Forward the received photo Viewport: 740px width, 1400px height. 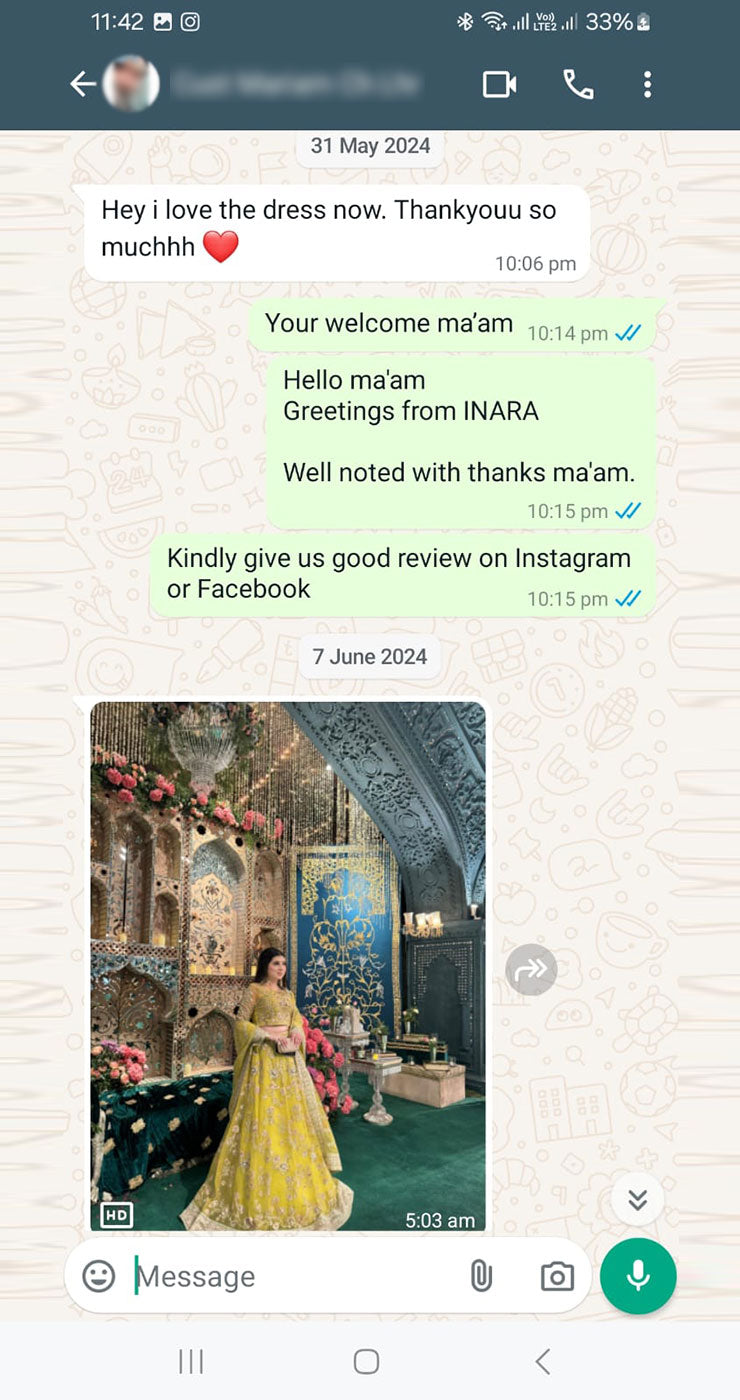531,969
